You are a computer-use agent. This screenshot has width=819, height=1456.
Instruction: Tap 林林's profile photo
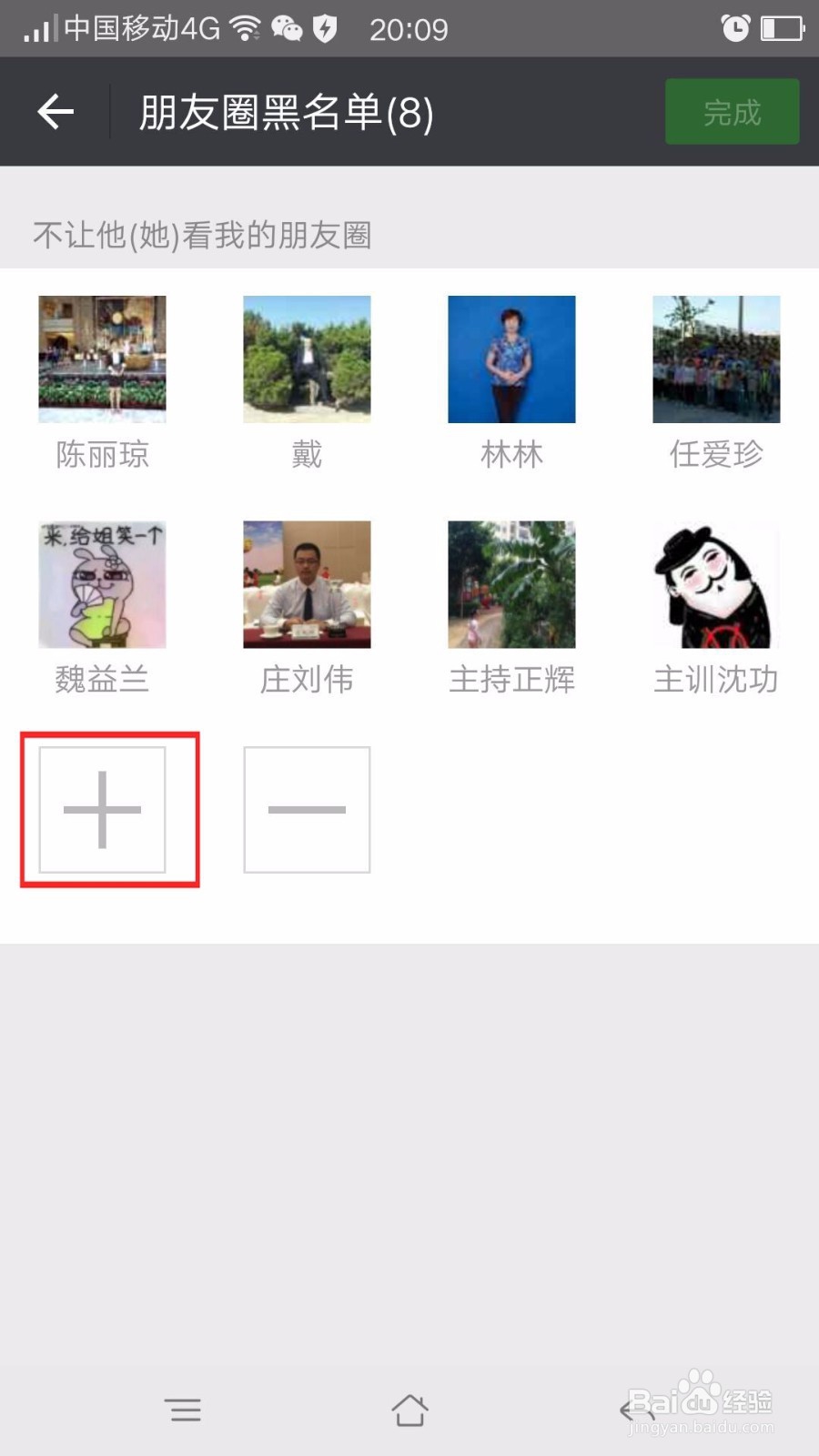click(x=511, y=359)
